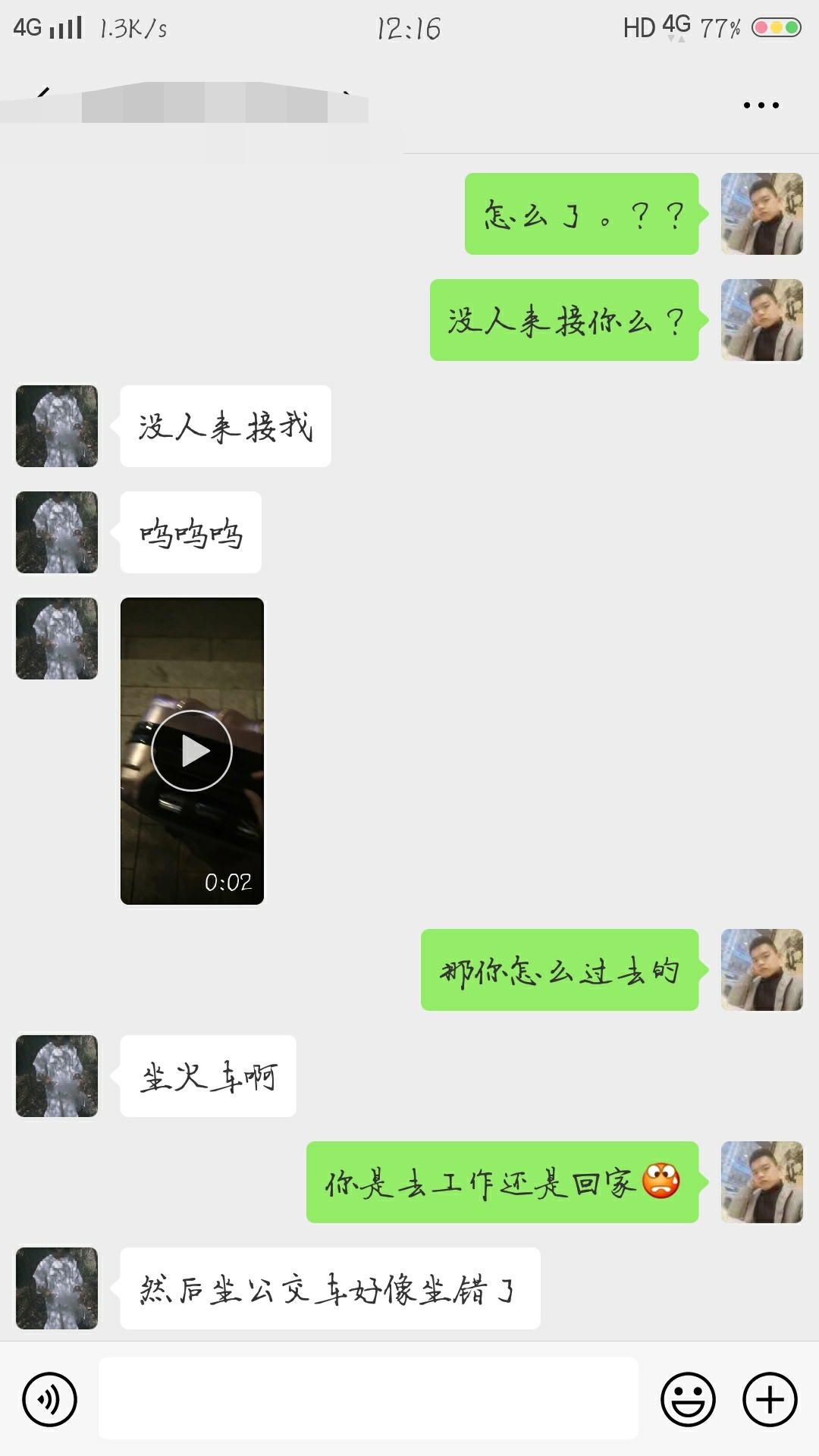
Task: Open the emoji sticker panel
Action: tap(688, 1399)
